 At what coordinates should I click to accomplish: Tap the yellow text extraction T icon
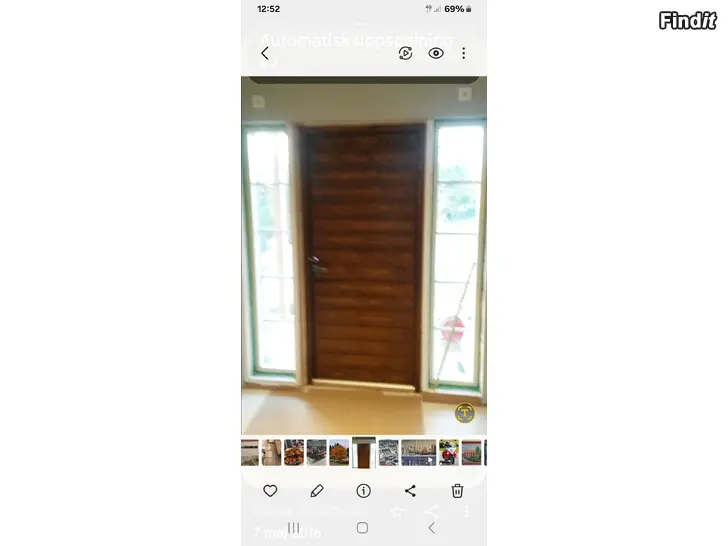464,412
